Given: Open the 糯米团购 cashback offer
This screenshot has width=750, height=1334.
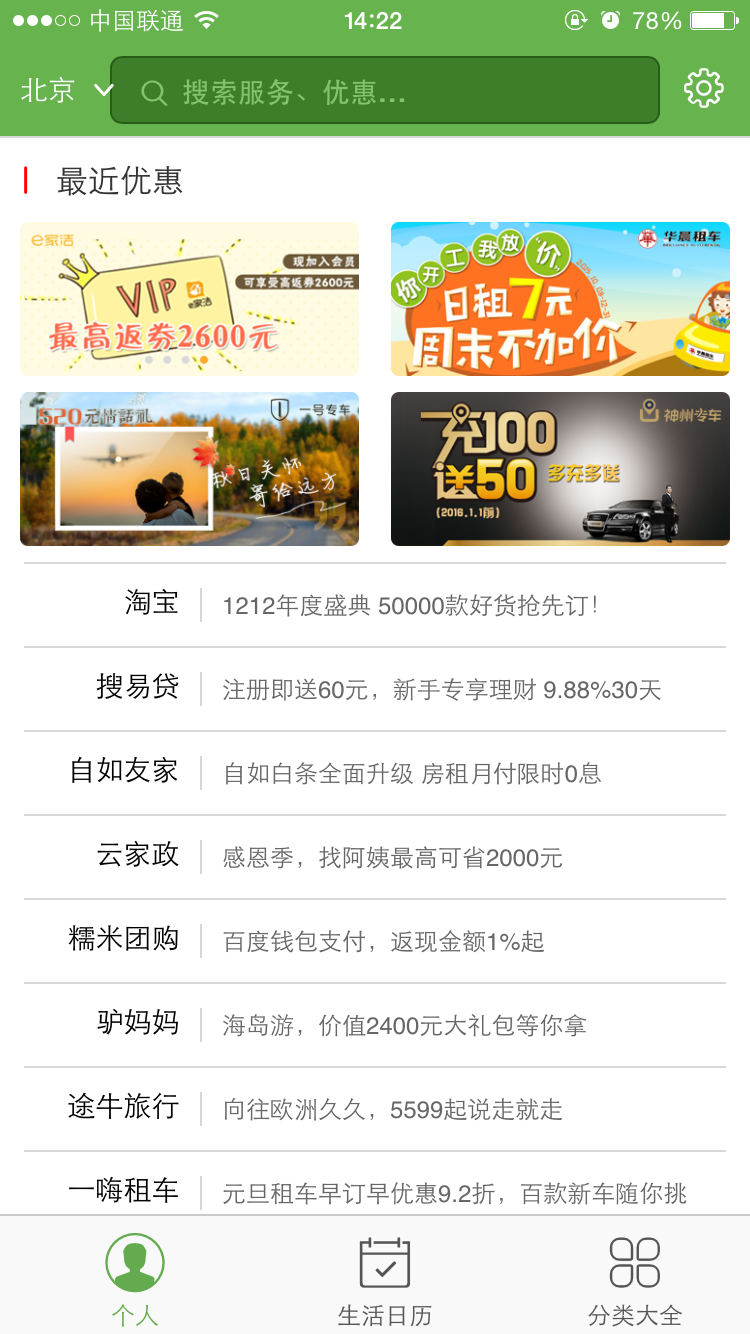Looking at the screenshot, I should pos(375,941).
